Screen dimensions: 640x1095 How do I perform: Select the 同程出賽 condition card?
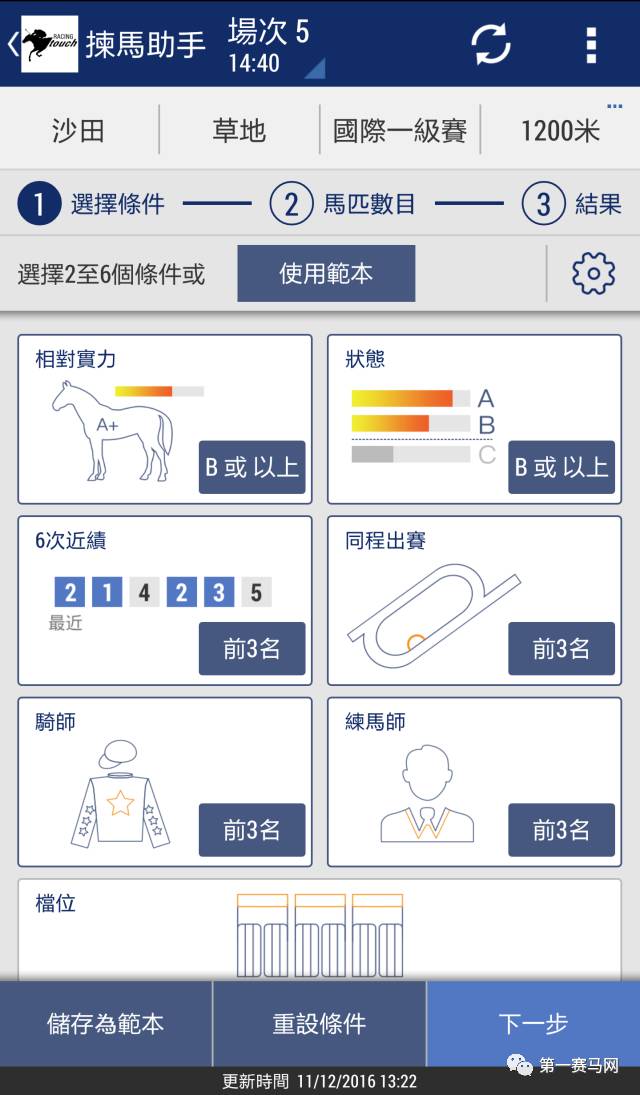click(474, 600)
